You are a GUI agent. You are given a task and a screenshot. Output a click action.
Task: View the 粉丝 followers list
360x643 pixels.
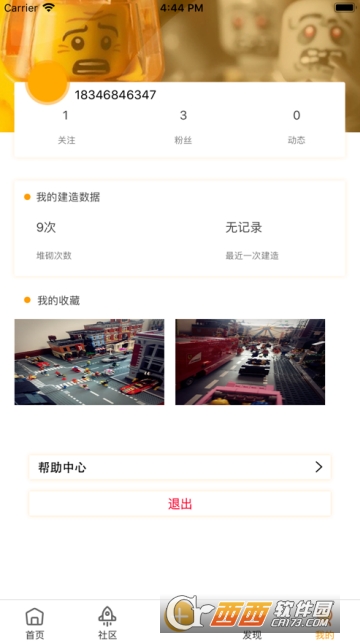tap(183, 127)
